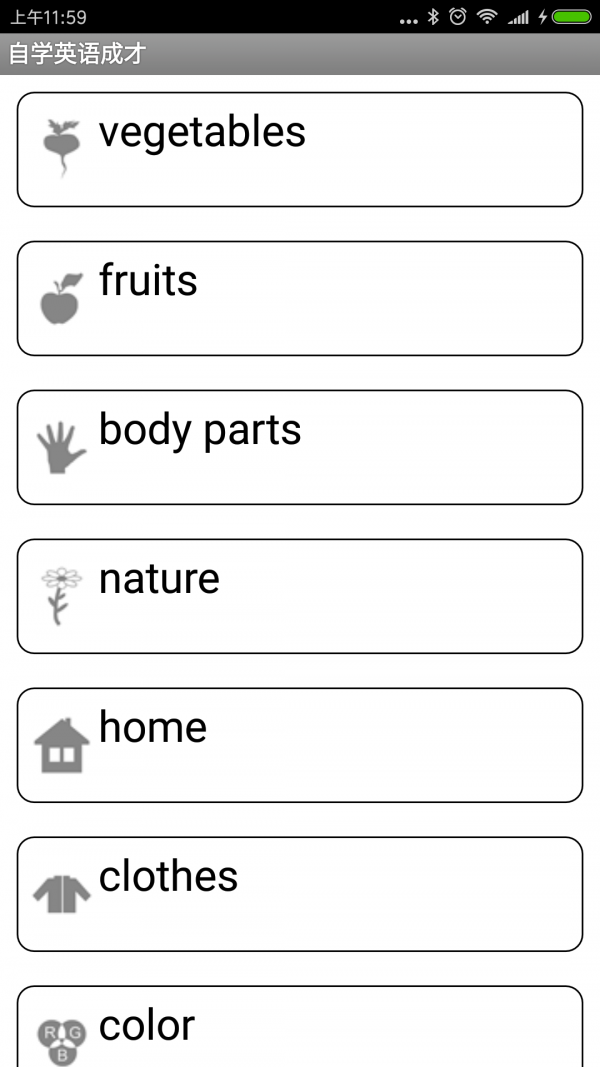Open the vegetables category
The height and width of the screenshot is (1067, 600).
pos(300,150)
